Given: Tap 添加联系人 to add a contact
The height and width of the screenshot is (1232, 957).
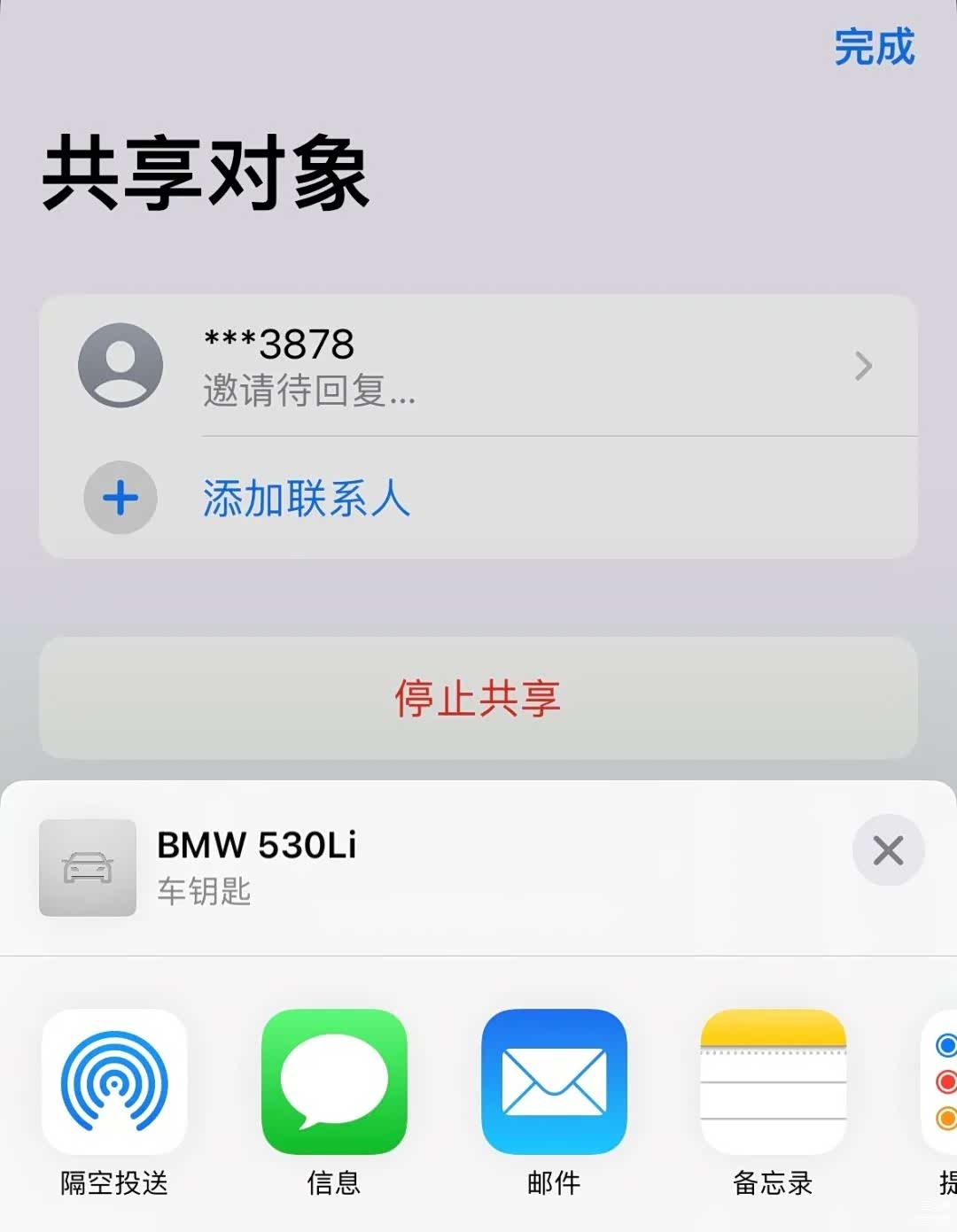Looking at the screenshot, I should pos(306,498).
